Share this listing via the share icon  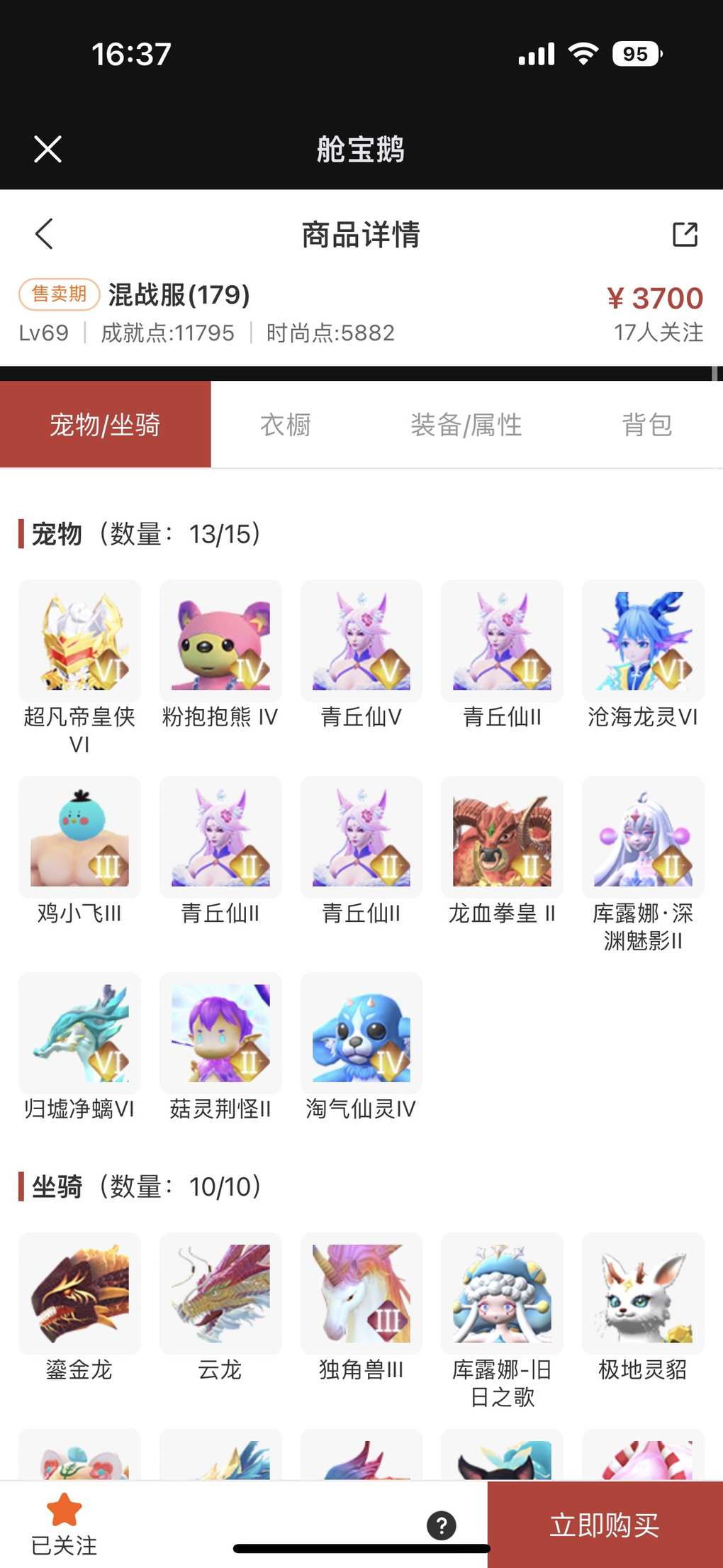tap(685, 234)
